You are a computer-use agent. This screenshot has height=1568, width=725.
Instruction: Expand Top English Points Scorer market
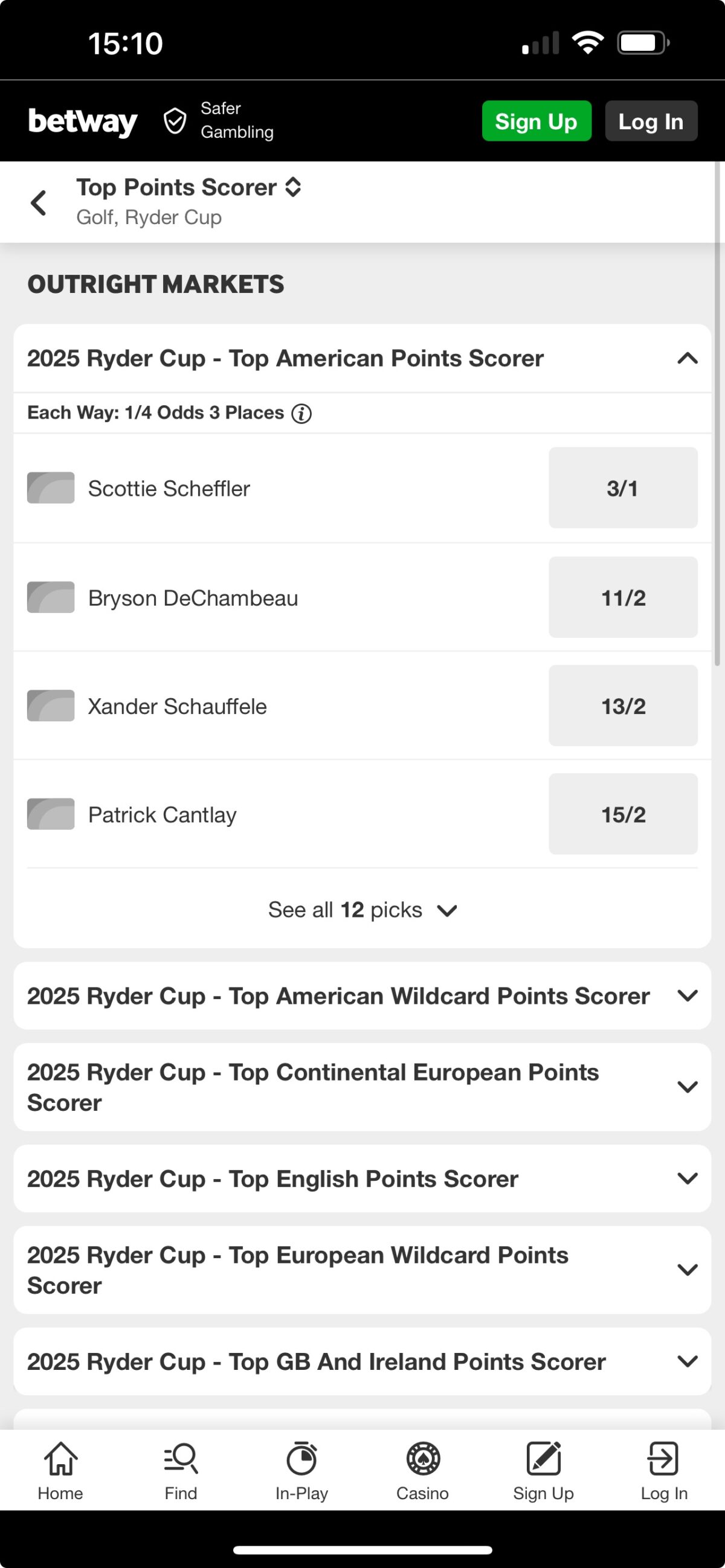(x=362, y=1178)
